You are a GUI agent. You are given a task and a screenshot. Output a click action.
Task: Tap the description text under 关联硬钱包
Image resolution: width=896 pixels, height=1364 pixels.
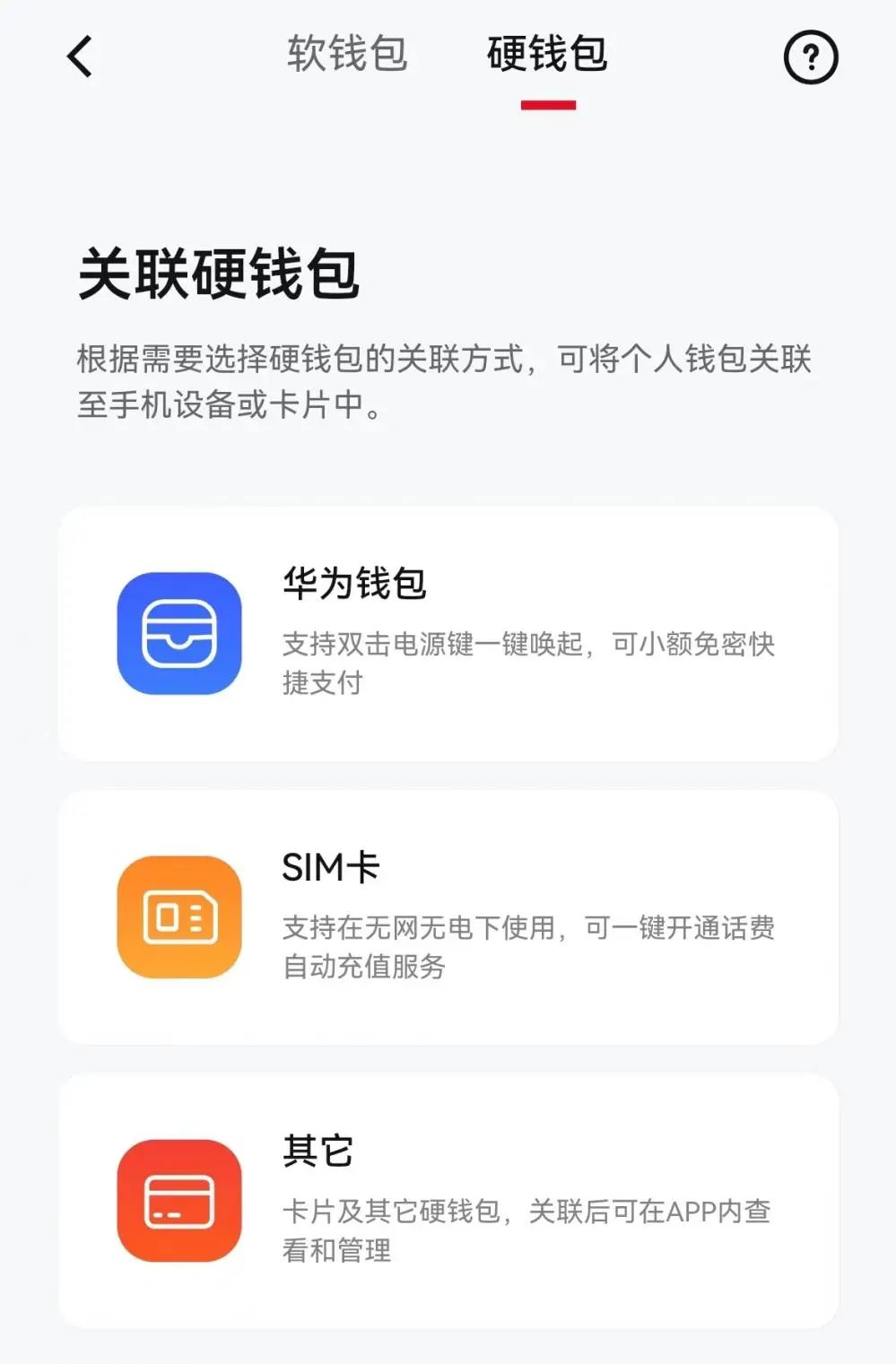tap(446, 379)
